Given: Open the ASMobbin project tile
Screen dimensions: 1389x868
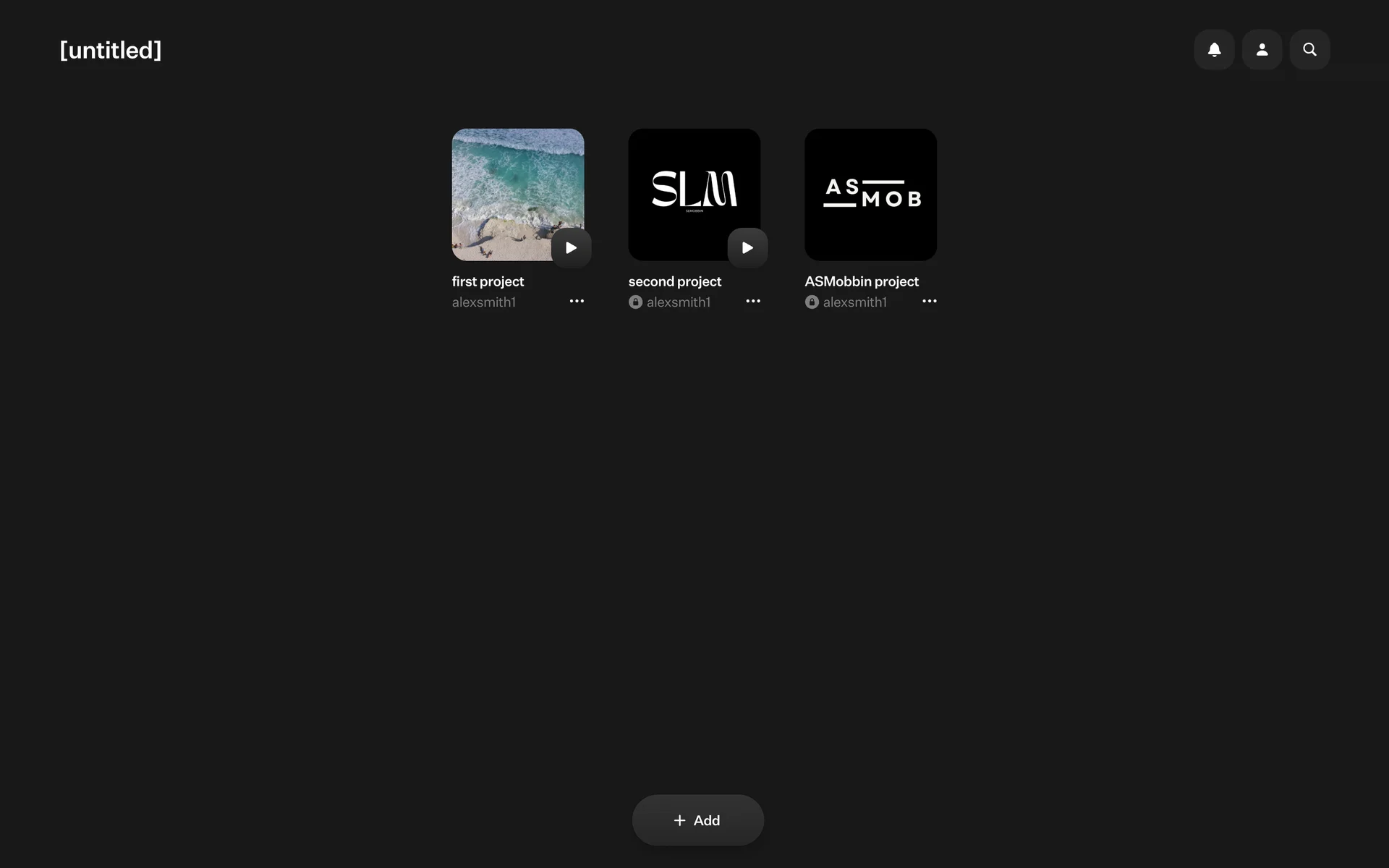Looking at the screenshot, I should pyautogui.click(x=870, y=195).
